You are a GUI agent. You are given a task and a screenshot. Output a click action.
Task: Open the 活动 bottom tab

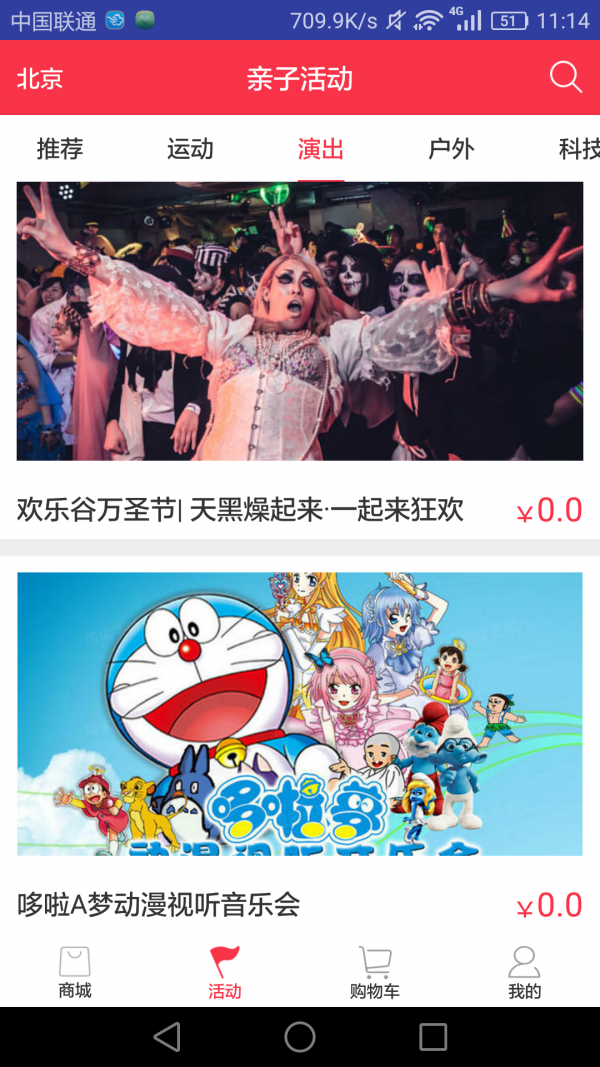225,973
